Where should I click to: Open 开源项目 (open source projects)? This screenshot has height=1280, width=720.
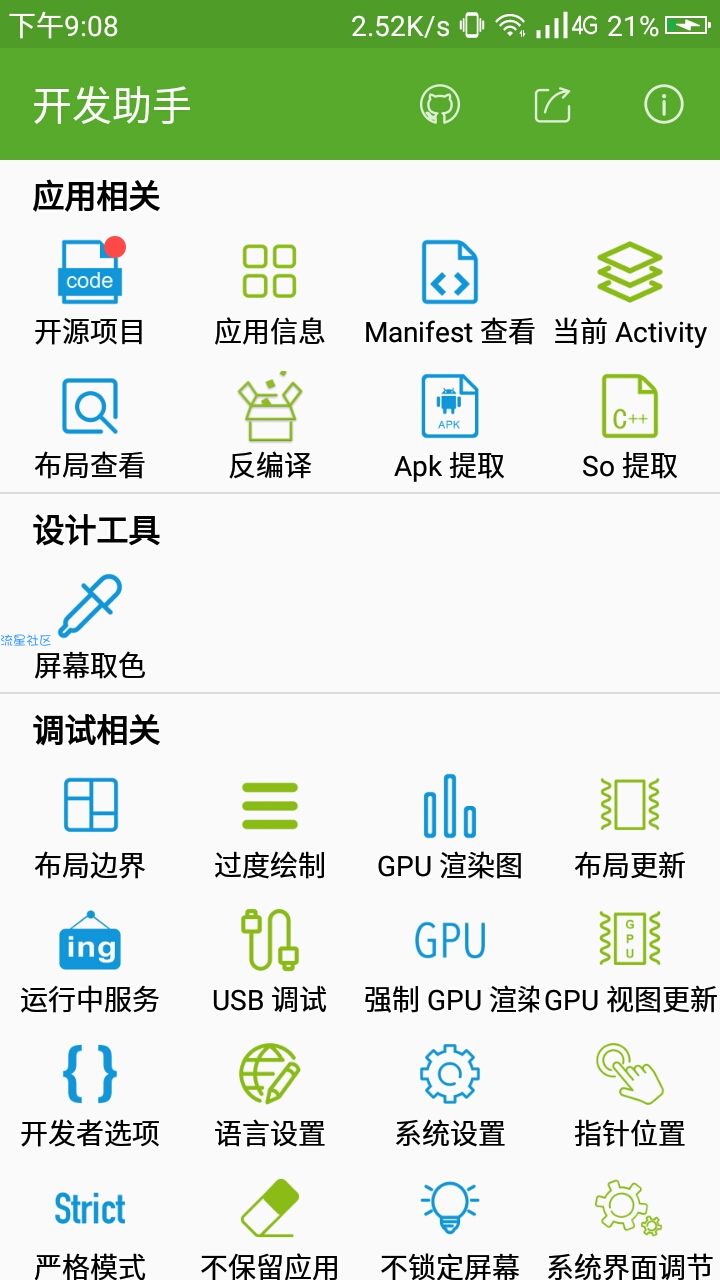(90, 291)
